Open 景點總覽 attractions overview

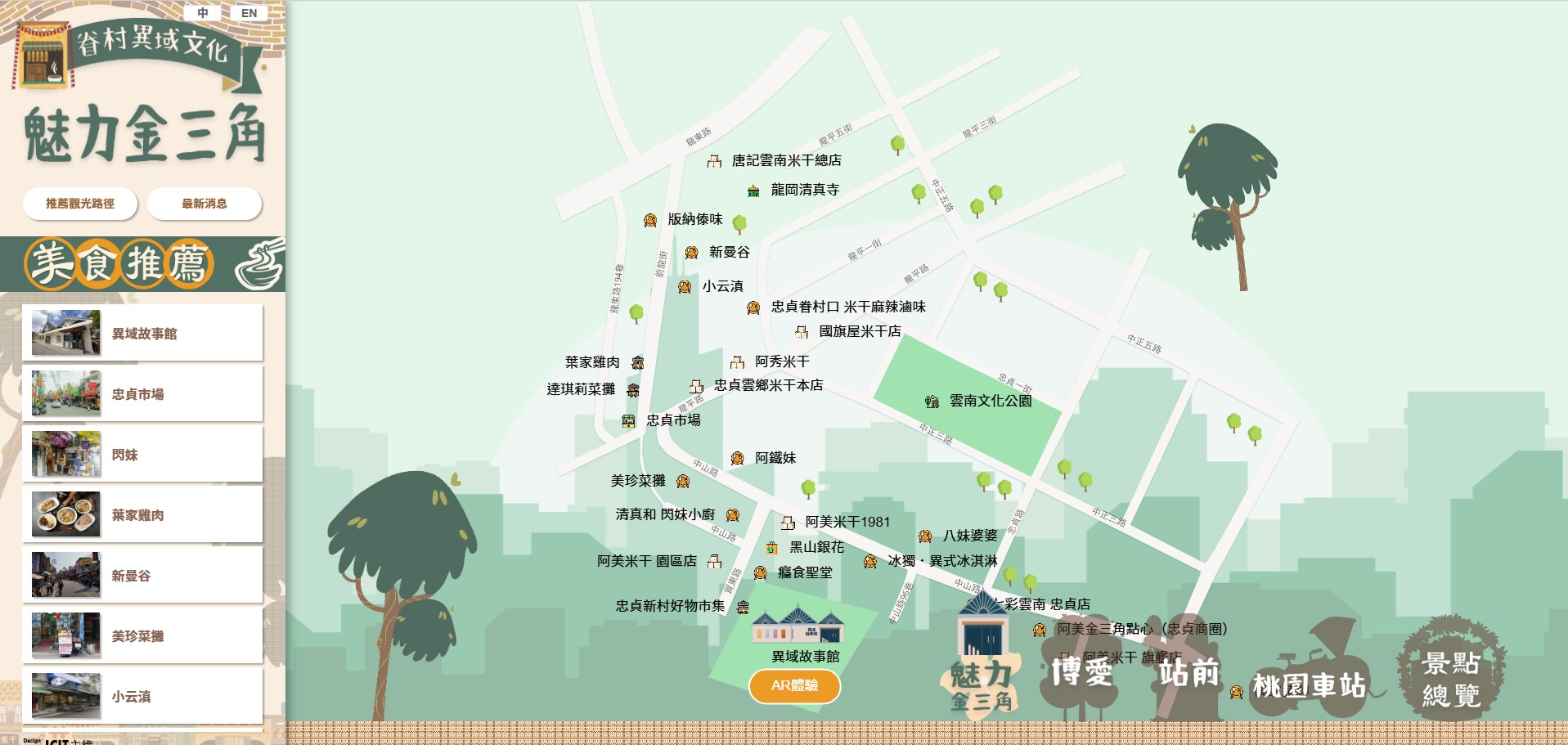point(1450,679)
